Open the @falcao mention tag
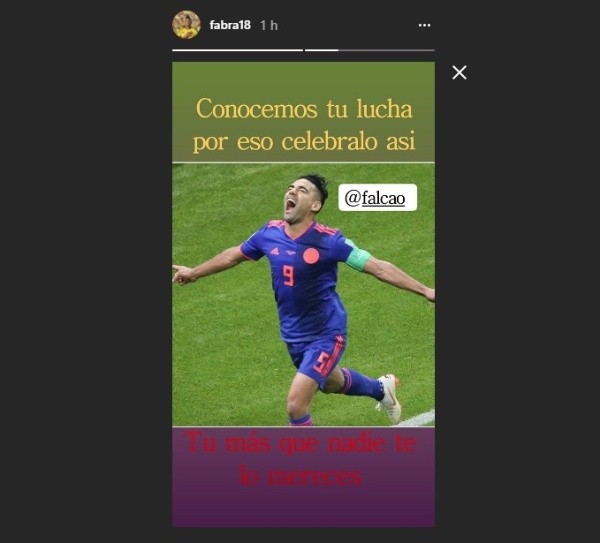600x543 pixels. coord(378,198)
